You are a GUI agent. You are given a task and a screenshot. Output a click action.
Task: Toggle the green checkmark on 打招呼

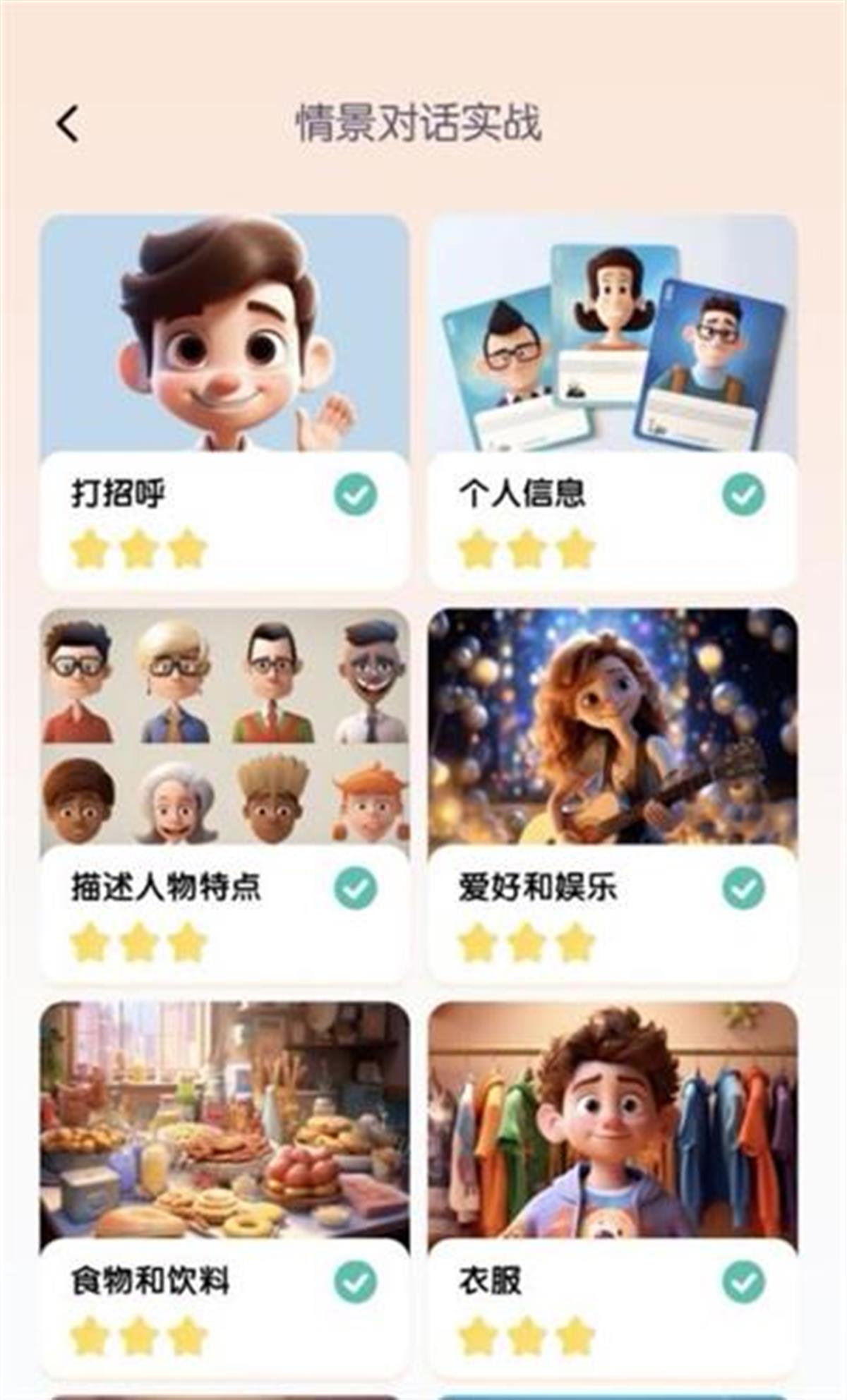(x=356, y=491)
